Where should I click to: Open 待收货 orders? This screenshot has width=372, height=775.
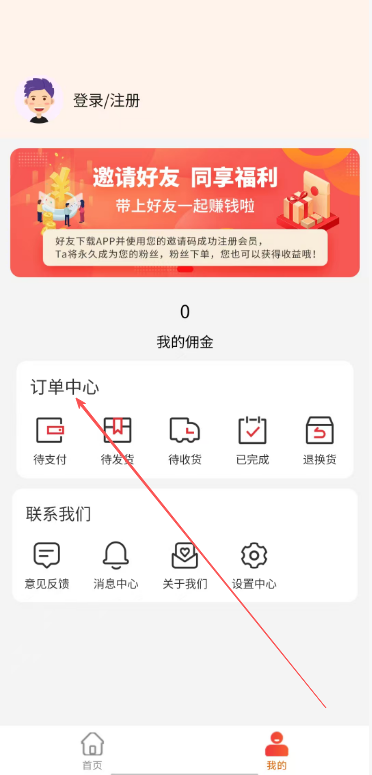coord(185,441)
